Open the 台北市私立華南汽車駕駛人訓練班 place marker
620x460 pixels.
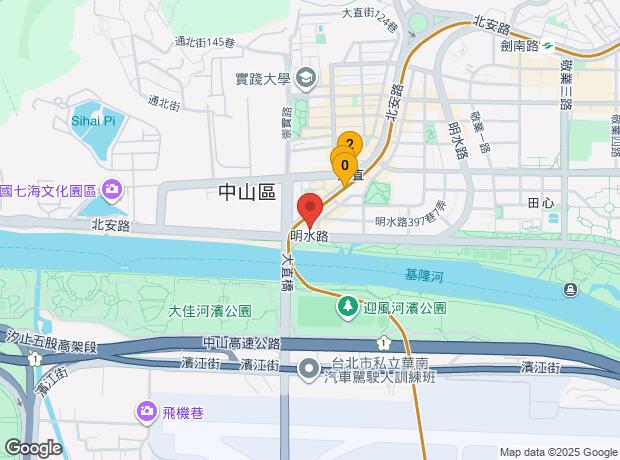309,369
